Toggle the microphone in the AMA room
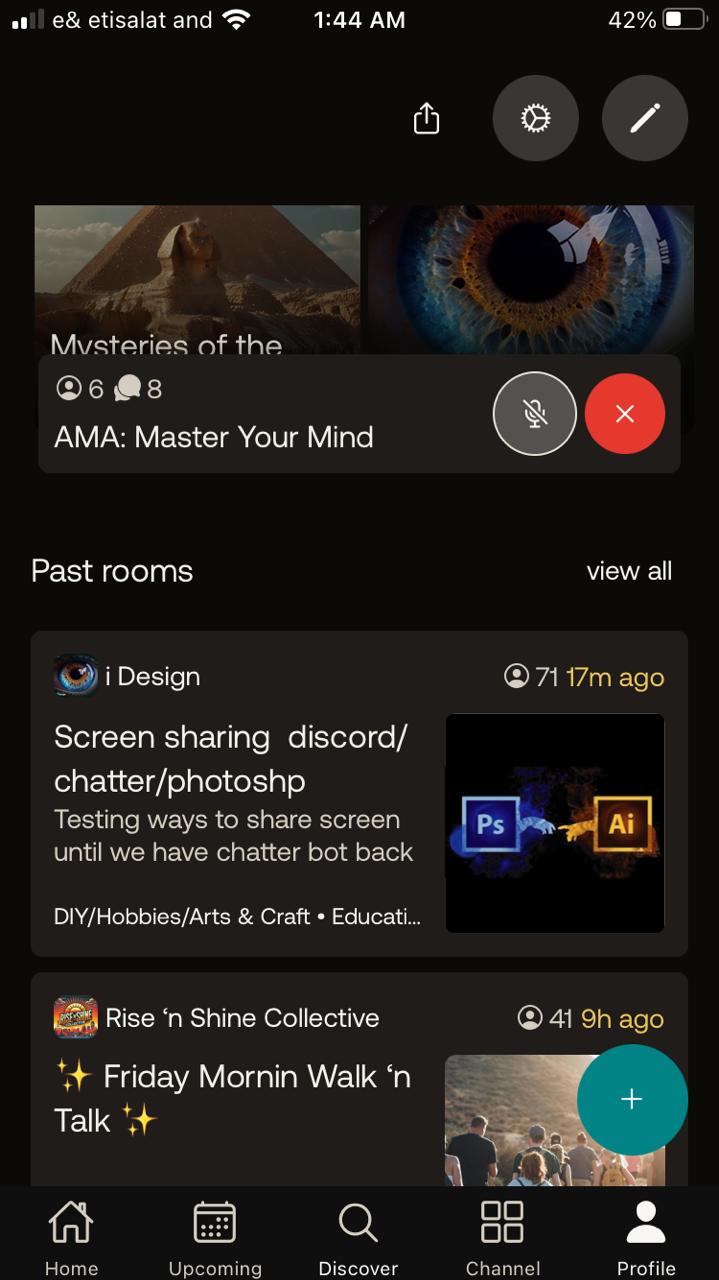This screenshot has height=1280, width=719. [535, 413]
